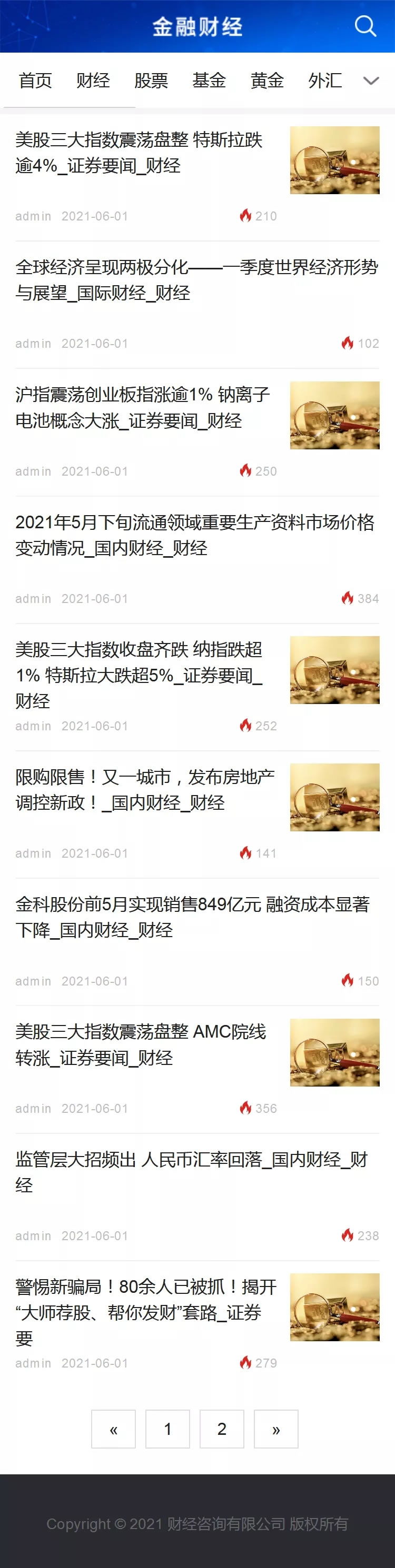Screen dimensions: 395x1568
Task: Switch to the 外汇 tab
Action: point(325,81)
